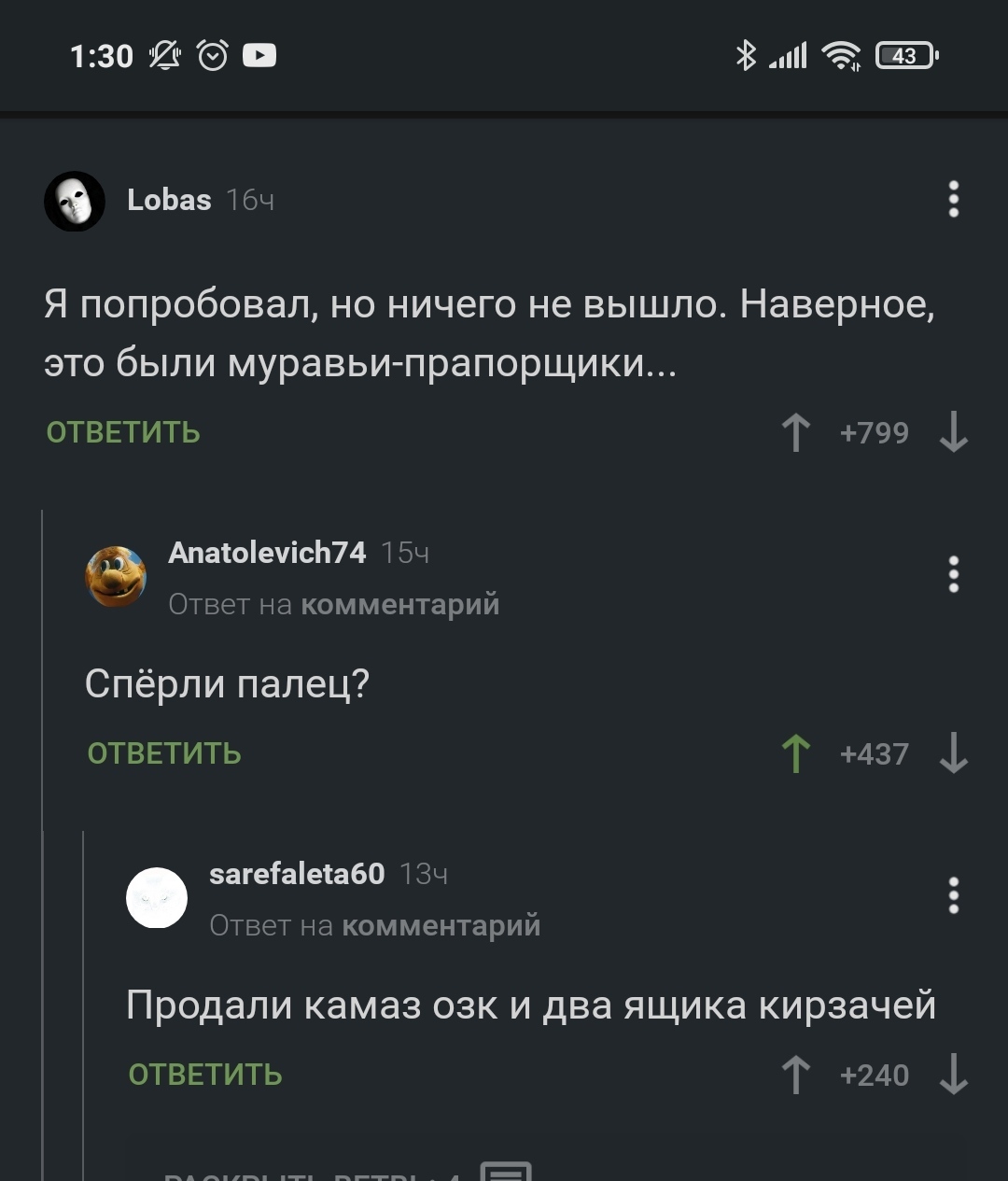The height and width of the screenshot is (1181, 1008).
Task: Jump to the parent comment of sarefaleta60's reply
Action: [x=441, y=926]
